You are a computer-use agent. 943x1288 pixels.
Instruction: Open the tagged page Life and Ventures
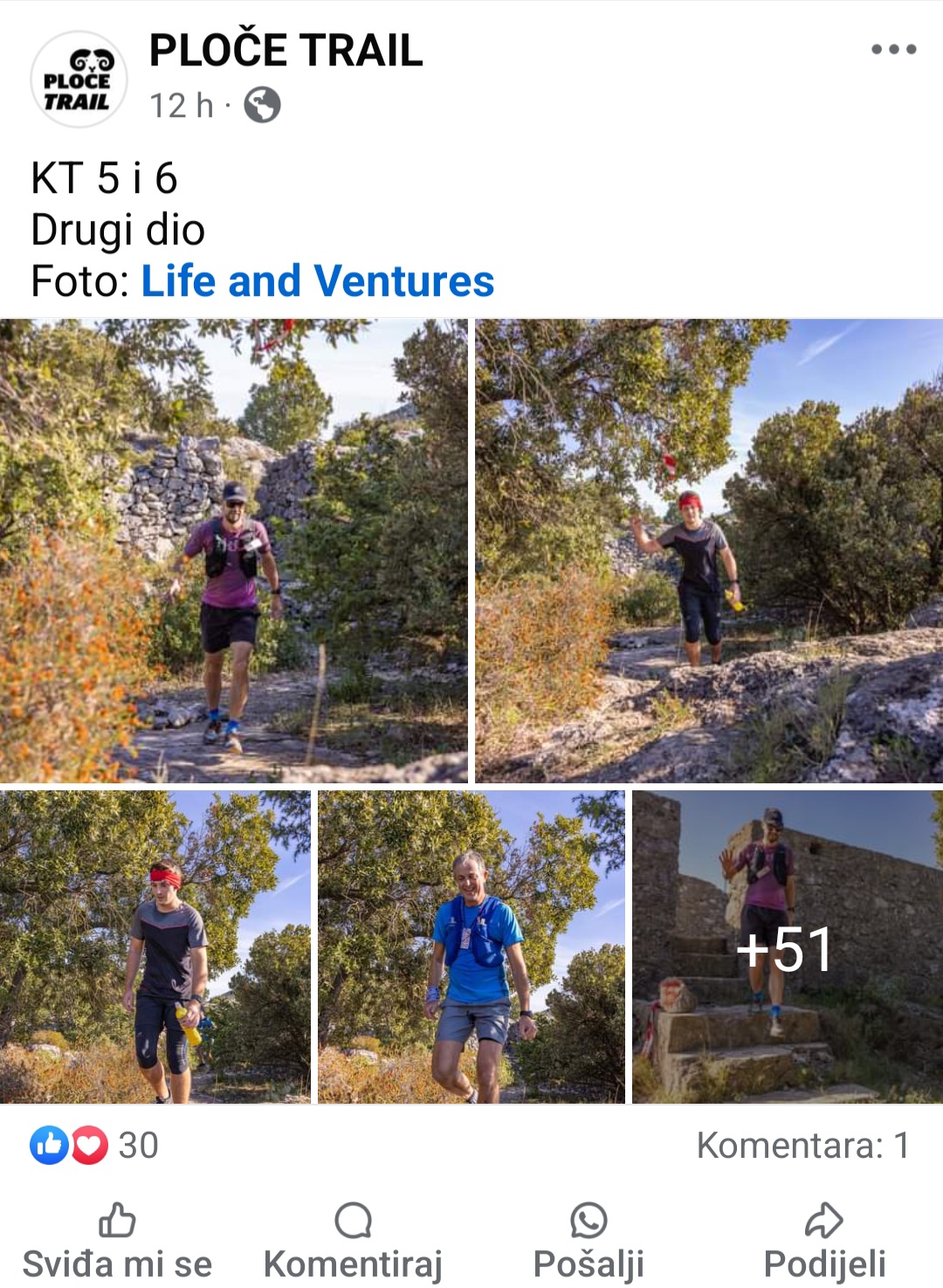[x=317, y=281]
